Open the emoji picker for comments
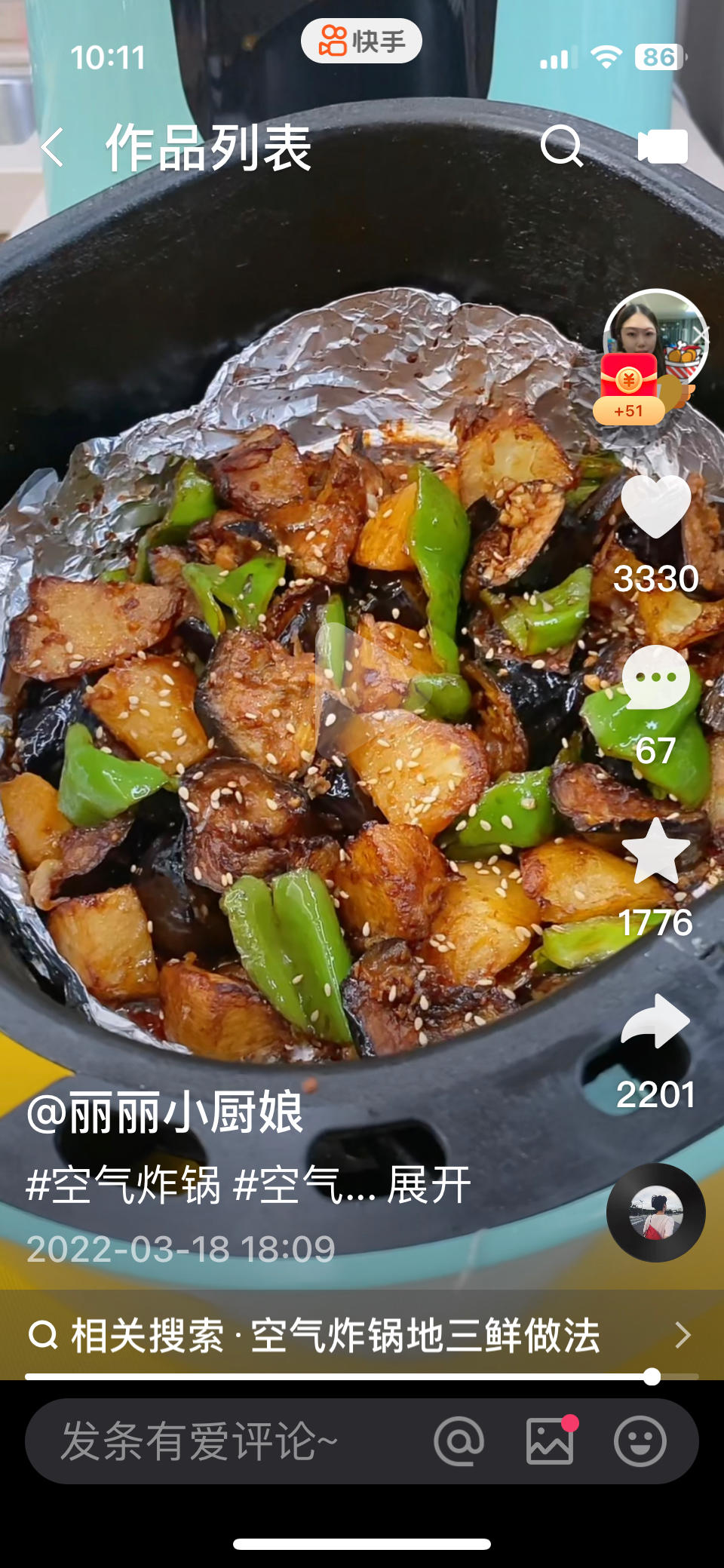 640,1441
